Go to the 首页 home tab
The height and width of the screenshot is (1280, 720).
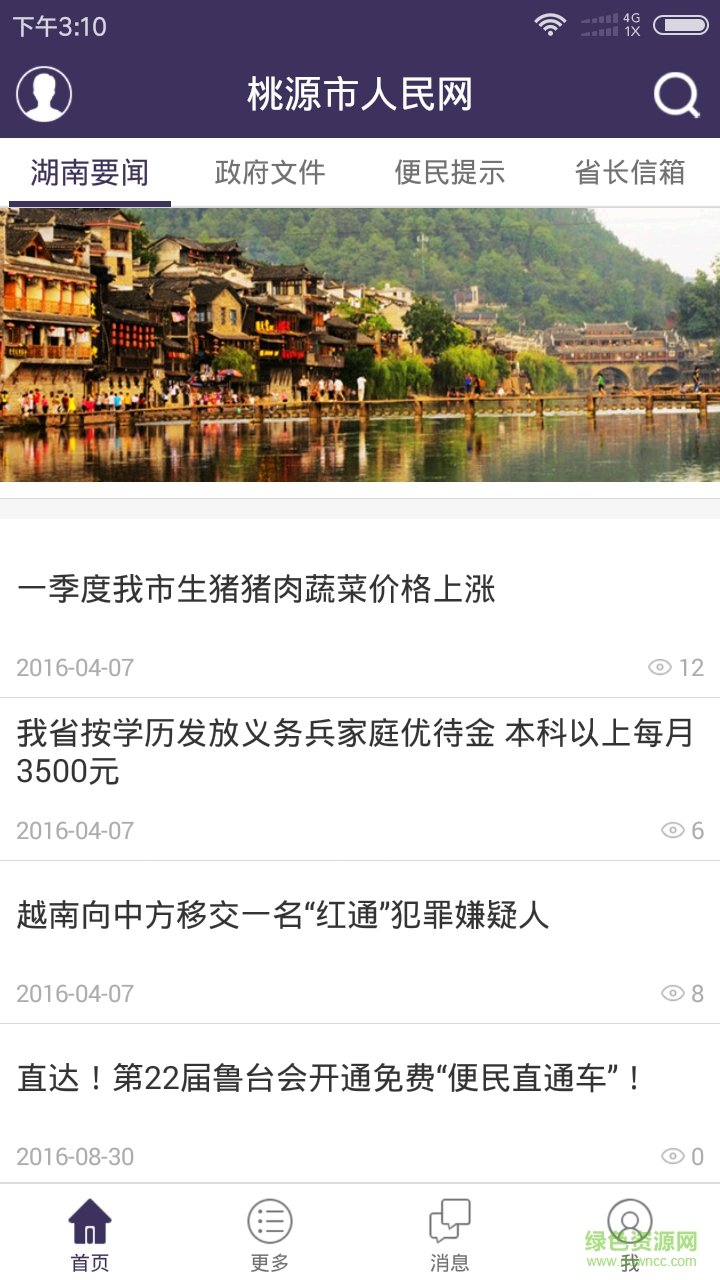pyautogui.click(x=90, y=1234)
